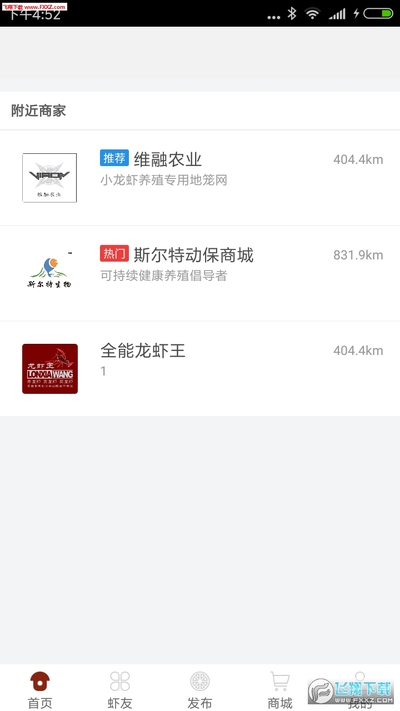Open the 发布 tab
400x711 pixels.
pos(200,689)
